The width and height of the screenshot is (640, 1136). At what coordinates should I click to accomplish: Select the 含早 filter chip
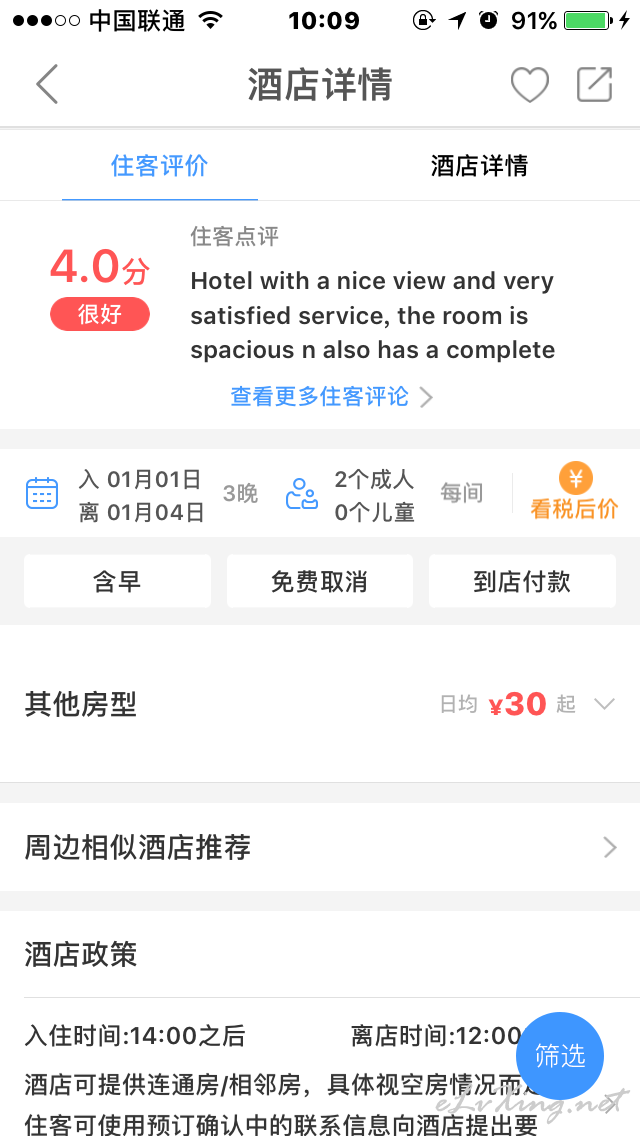pyautogui.click(x=117, y=581)
